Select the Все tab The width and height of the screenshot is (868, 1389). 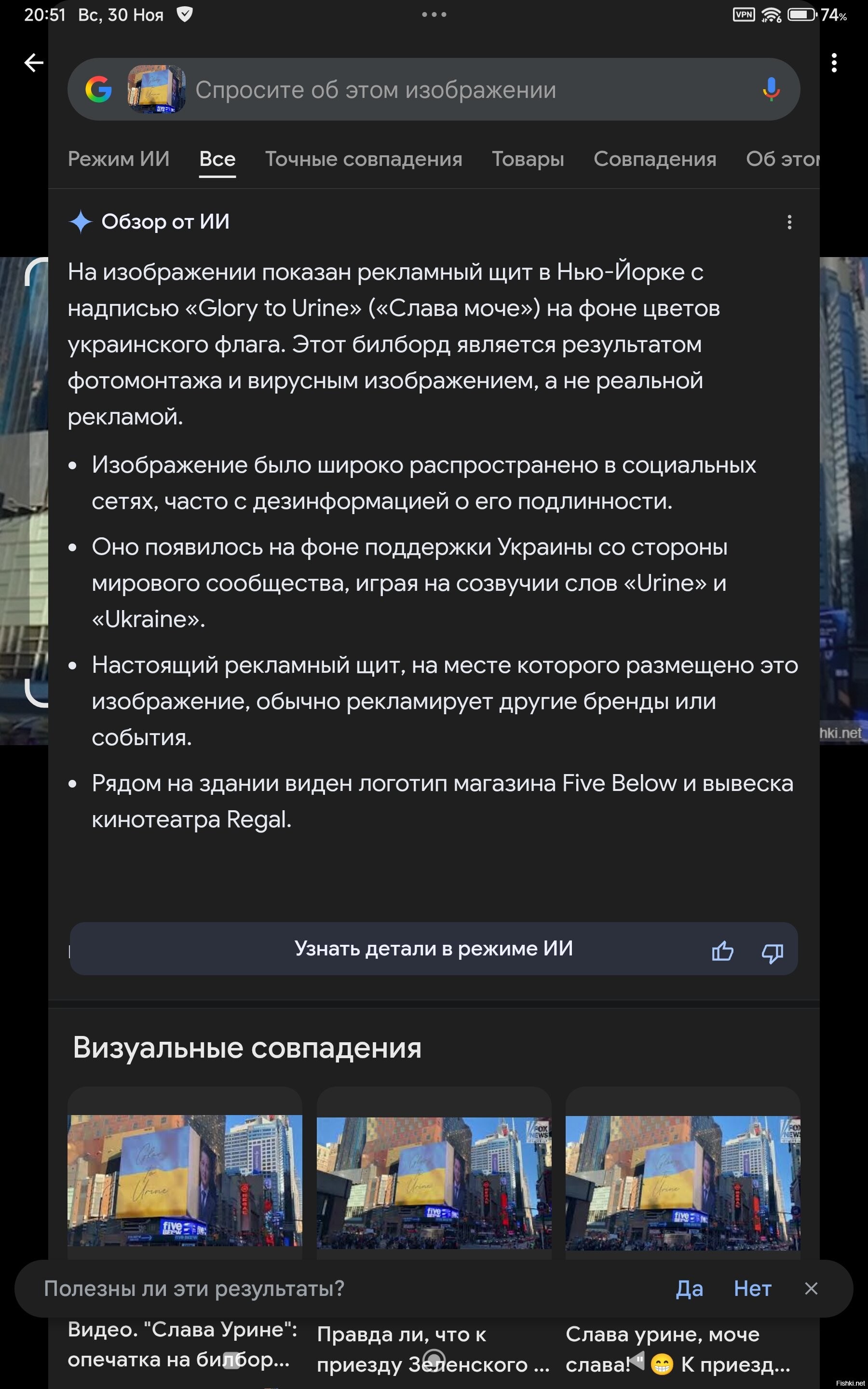pyautogui.click(x=217, y=159)
